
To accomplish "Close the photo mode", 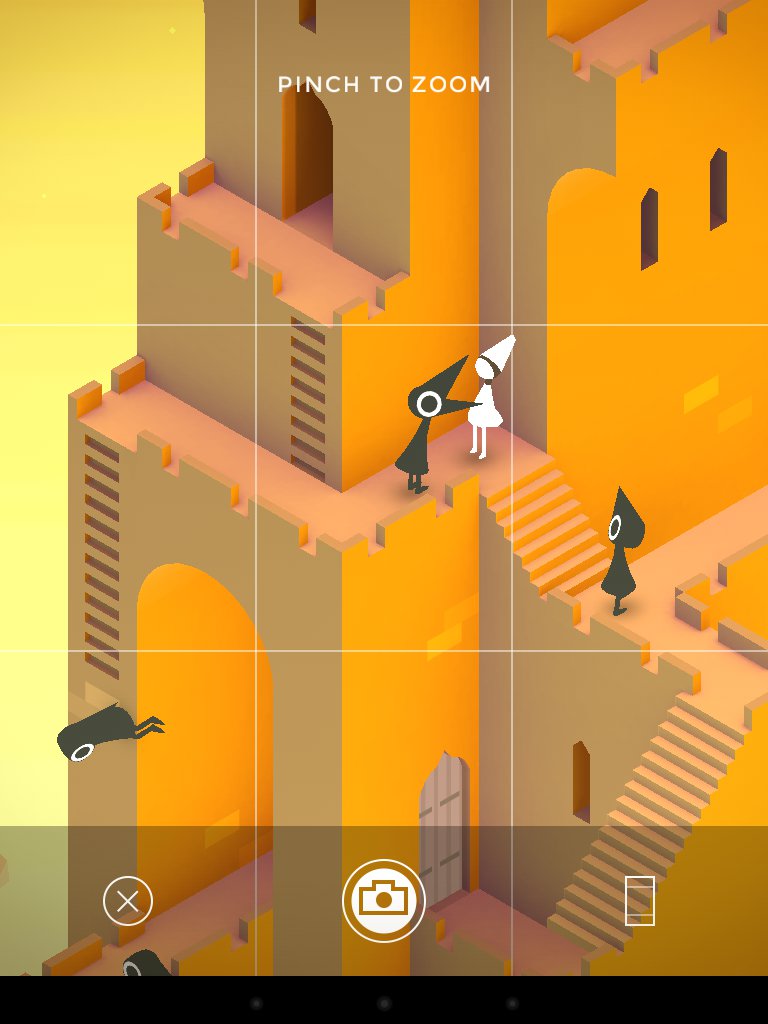I will tap(128, 902).
